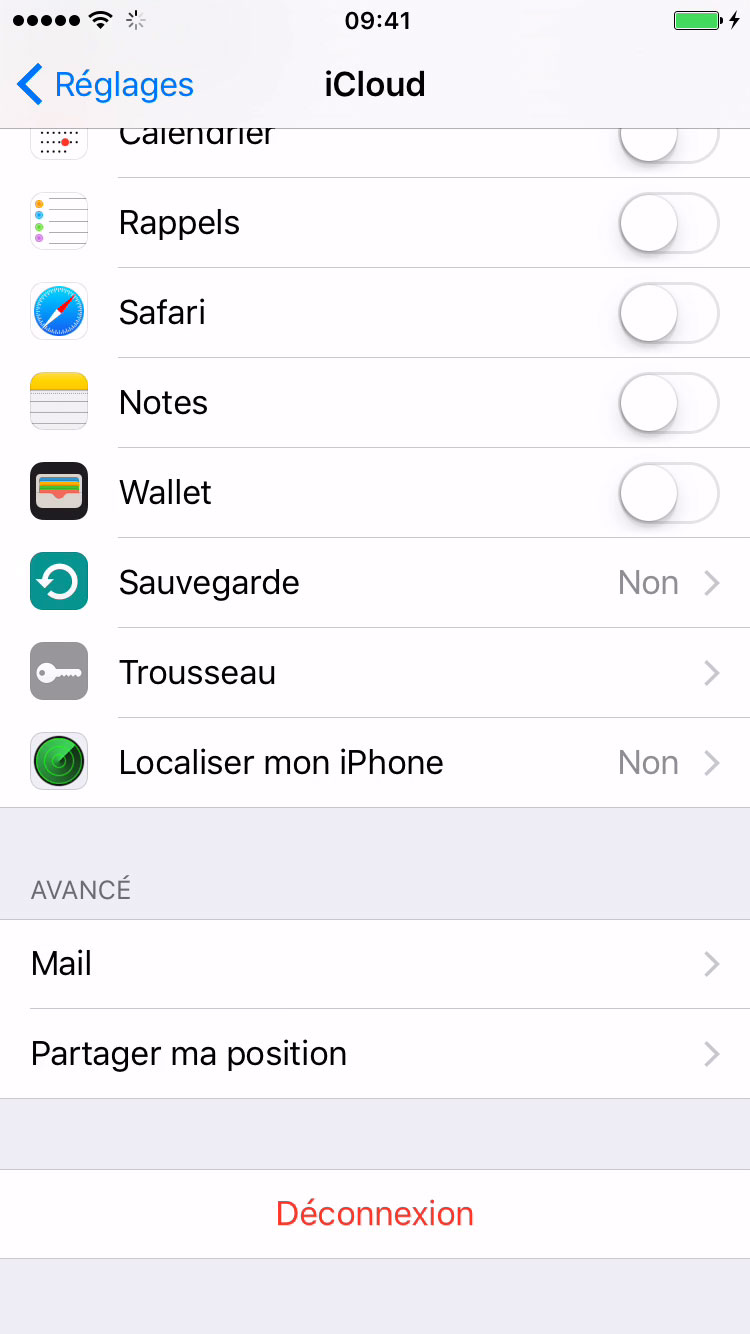Open Sauvegarde settings
This screenshot has height=1334, width=750.
pyautogui.click(x=375, y=582)
